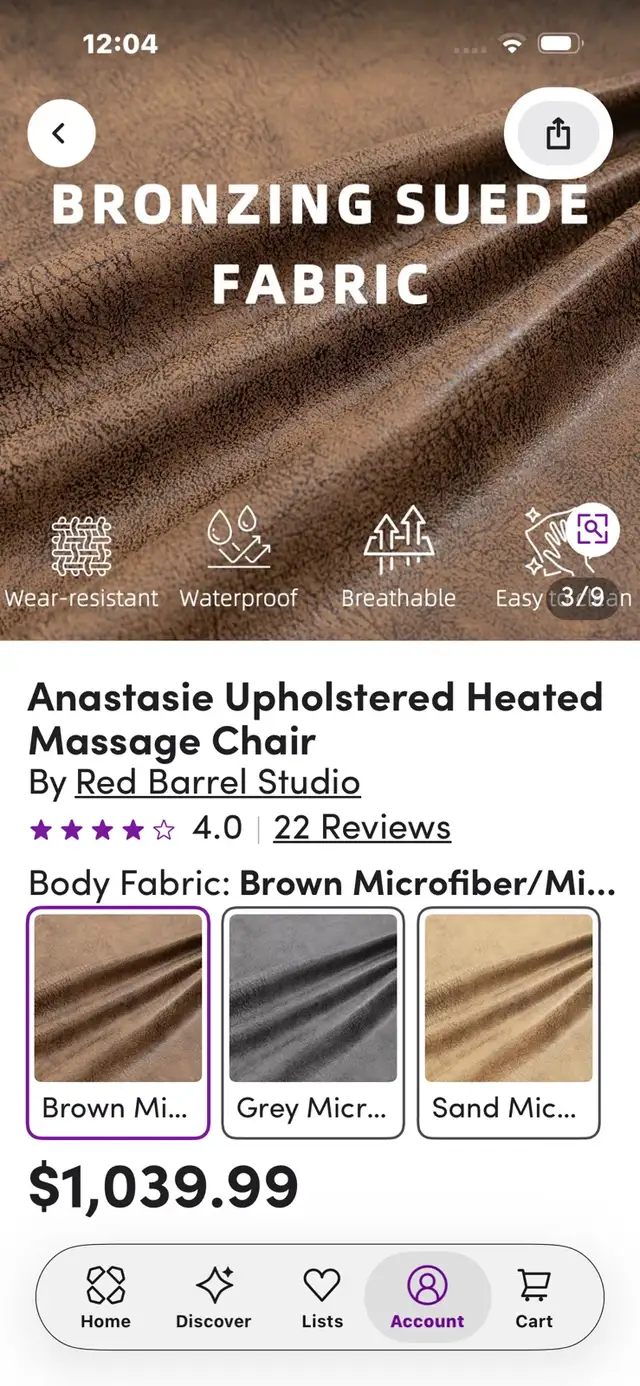View saved Lists tab
This screenshot has height=1386, width=640.
point(322,1297)
